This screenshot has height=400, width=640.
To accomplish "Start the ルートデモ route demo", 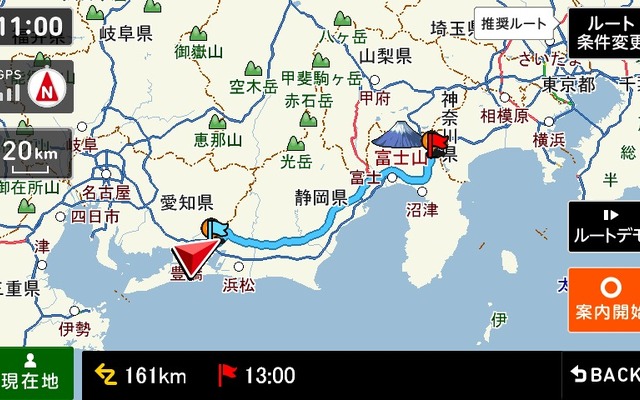I will point(605,227).
